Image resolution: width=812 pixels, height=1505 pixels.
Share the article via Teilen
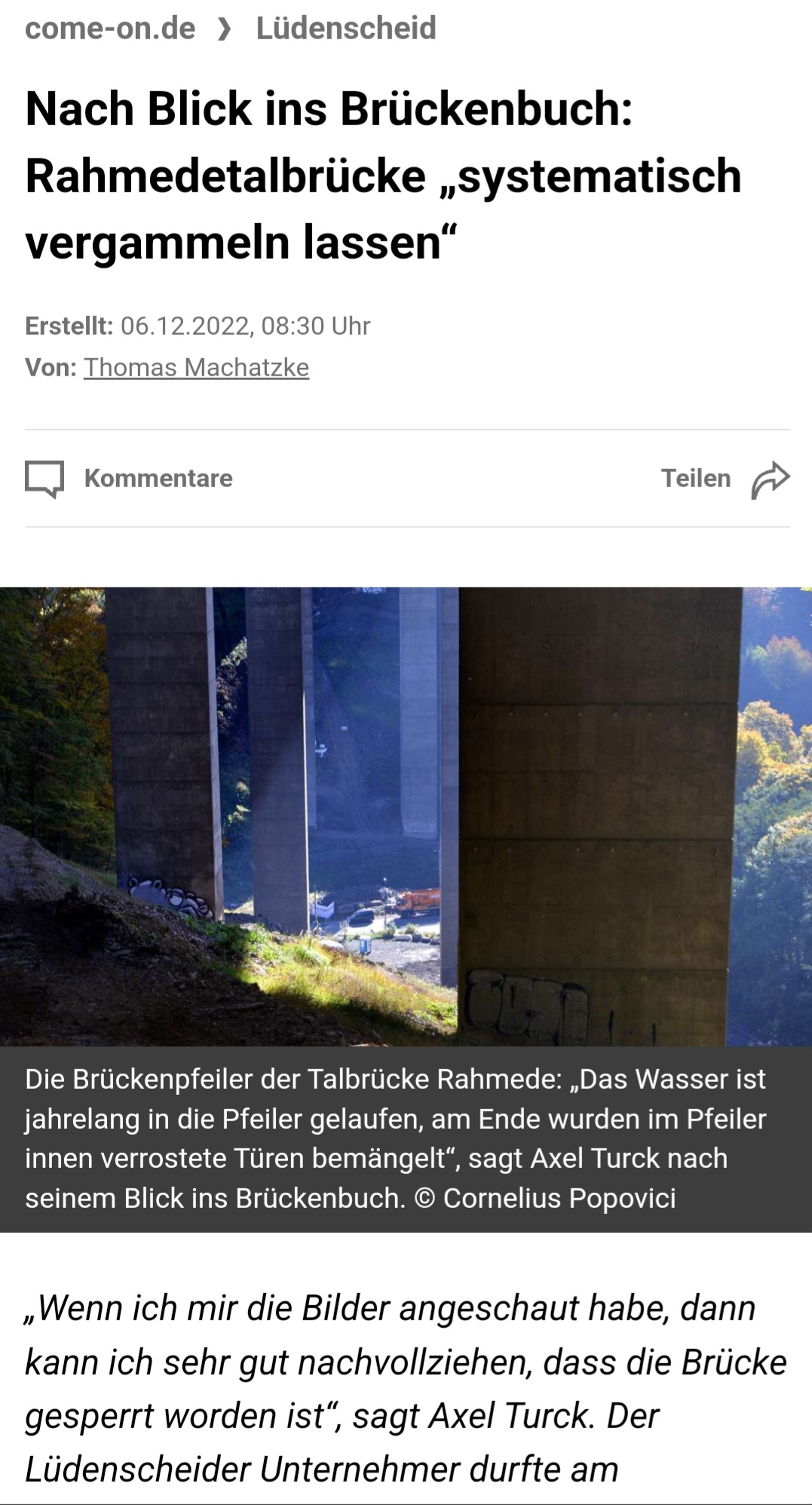point(724,478)
